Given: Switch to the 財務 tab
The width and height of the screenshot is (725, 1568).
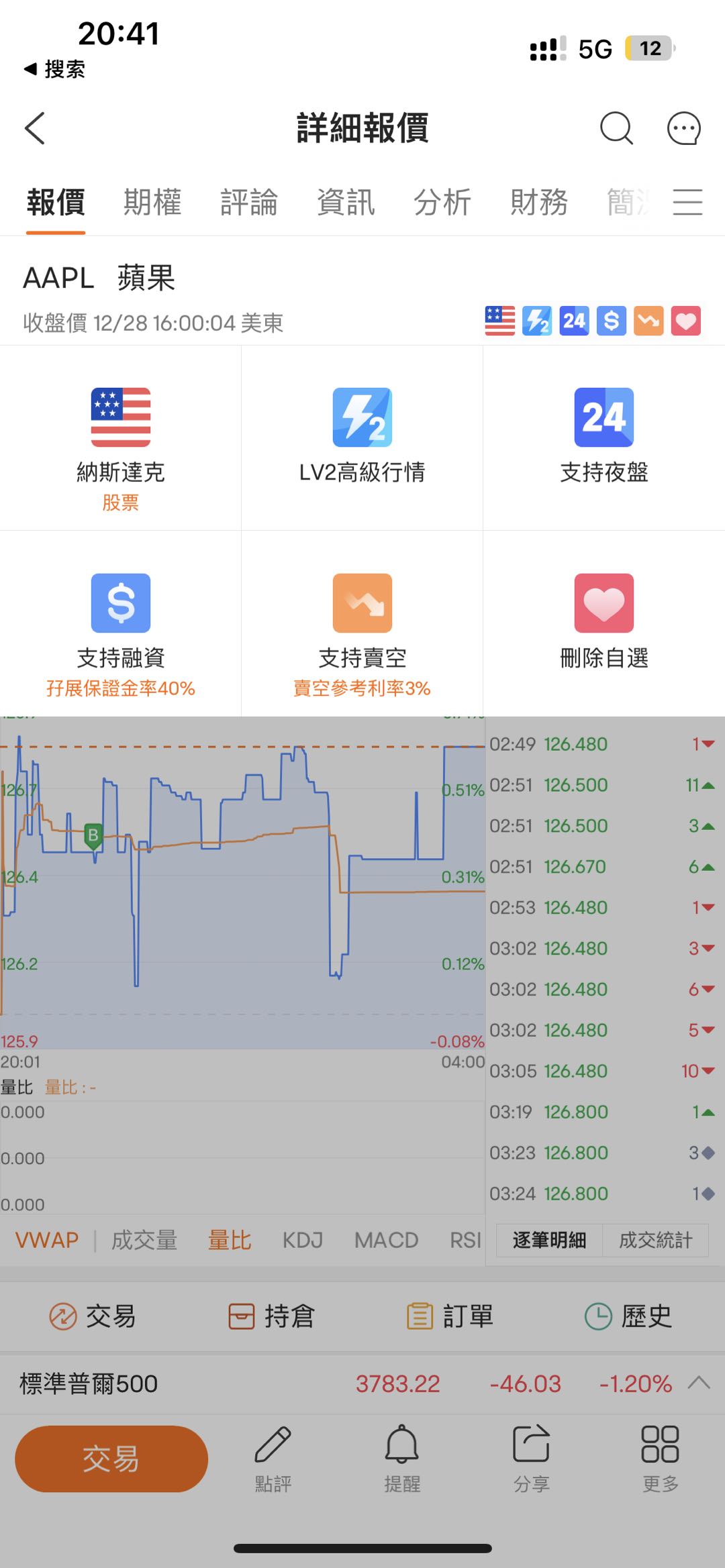Looking at the screenshot, I should [x=539, y=202].
